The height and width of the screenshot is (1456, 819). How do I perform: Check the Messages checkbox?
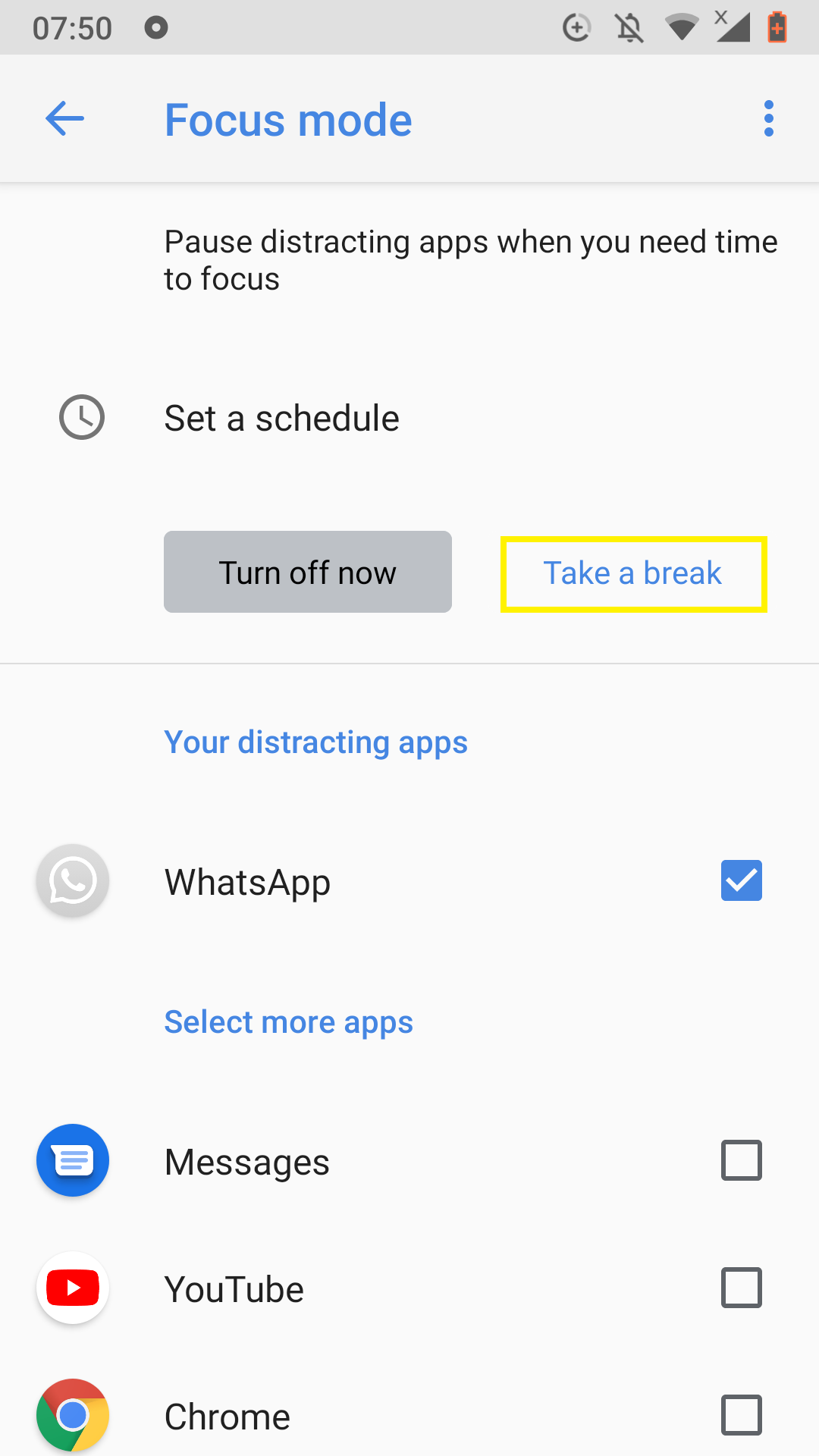[x=742, y=1160]
